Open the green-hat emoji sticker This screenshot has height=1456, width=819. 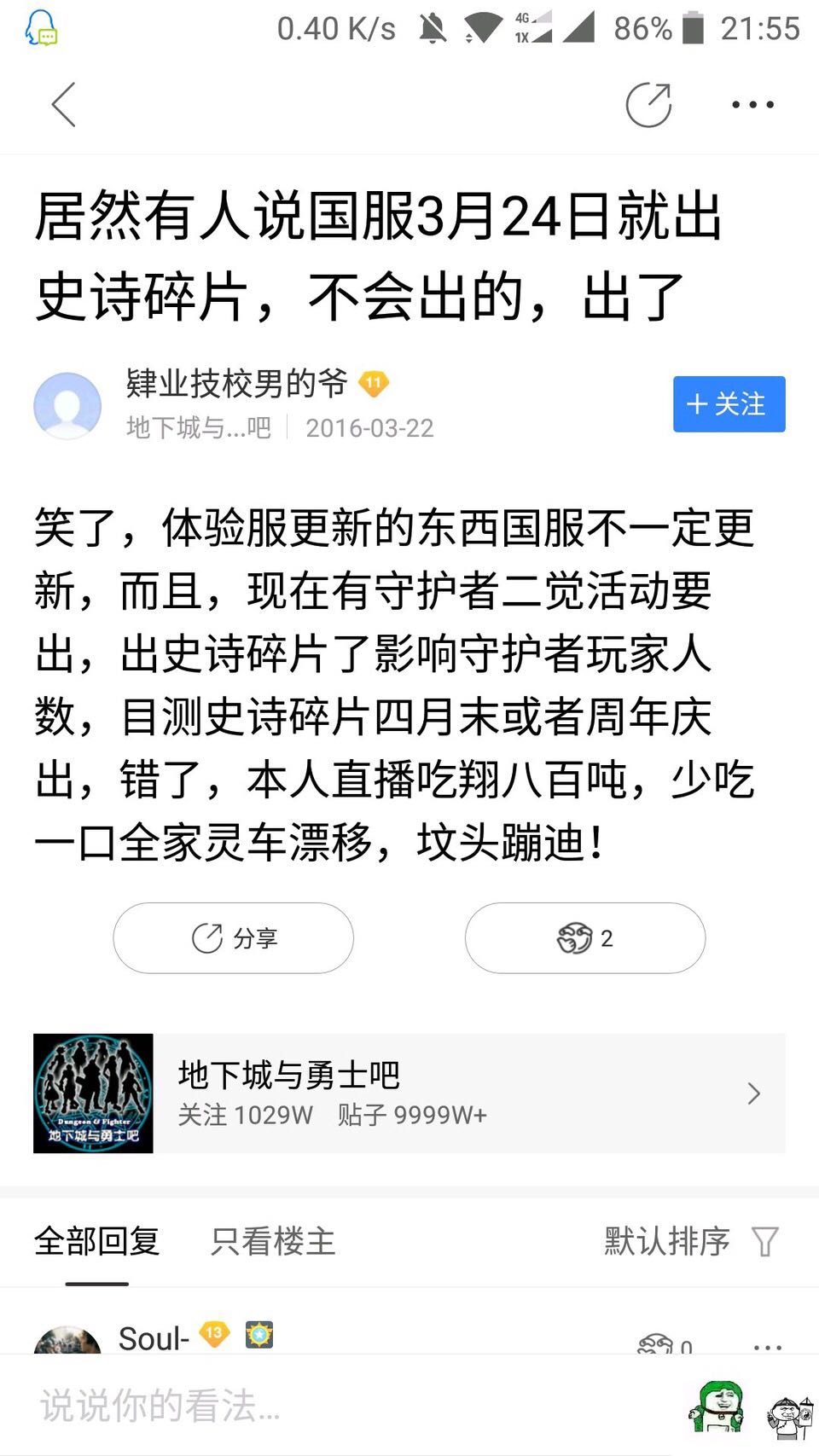click(x=715, y=1408)
